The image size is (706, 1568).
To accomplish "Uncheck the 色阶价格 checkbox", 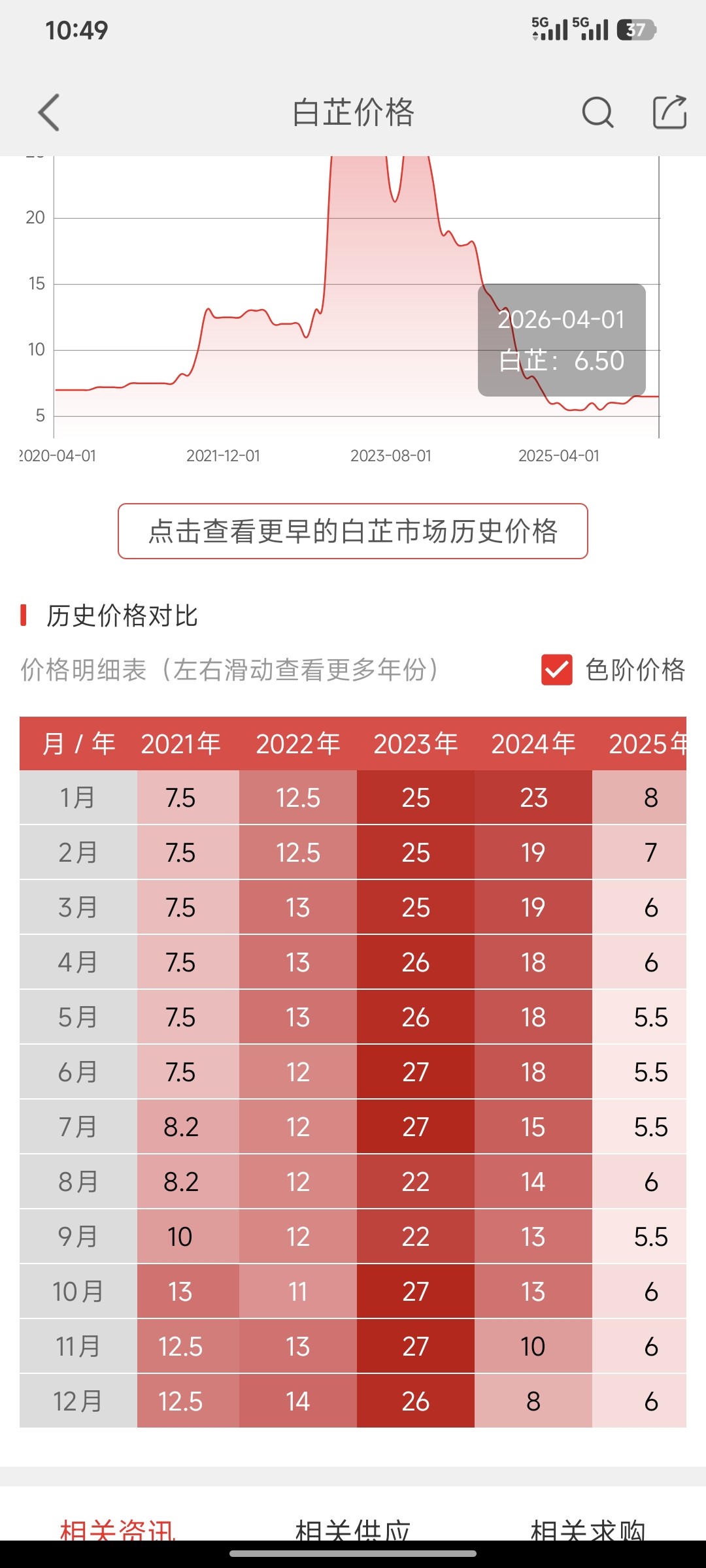I will pos(557,670).
